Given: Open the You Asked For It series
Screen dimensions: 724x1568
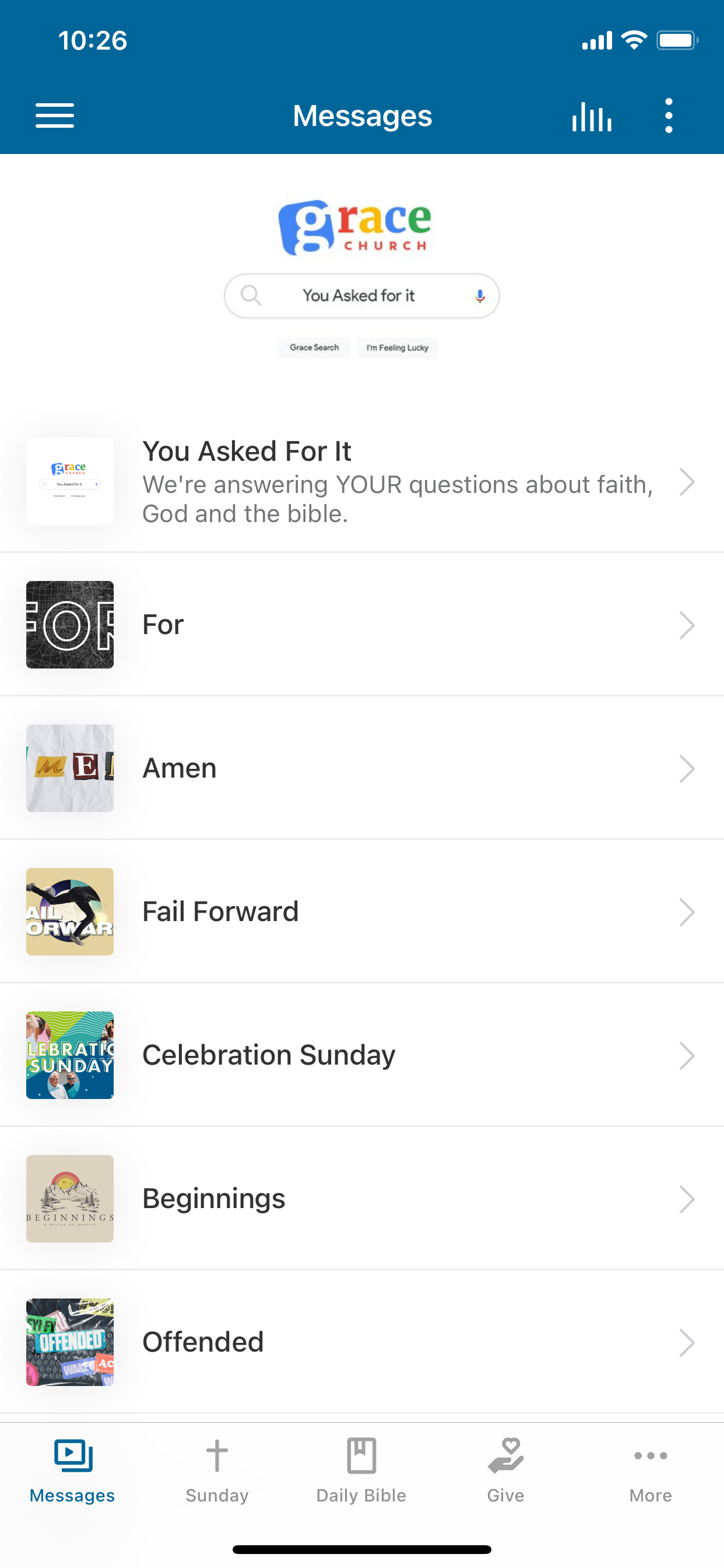Looking at the screenshot, I should coord(362,481).
